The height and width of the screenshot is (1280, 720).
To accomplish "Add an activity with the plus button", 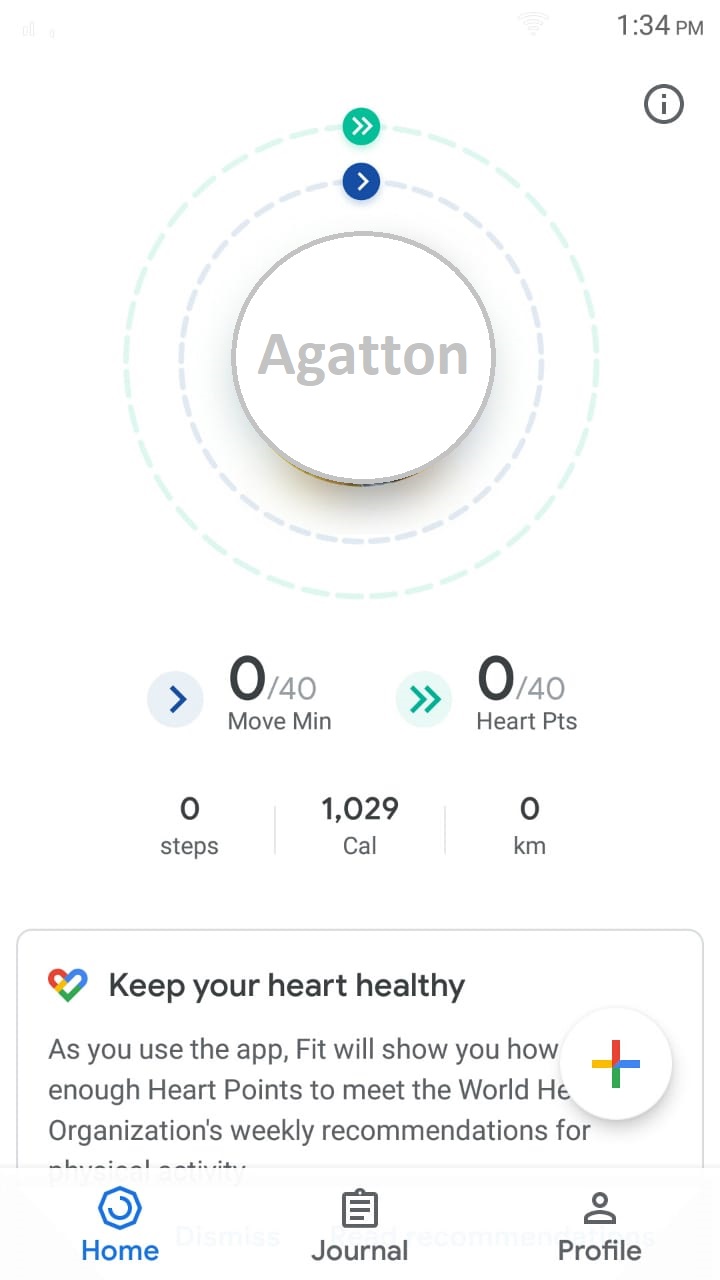I will click(616, 1063).
